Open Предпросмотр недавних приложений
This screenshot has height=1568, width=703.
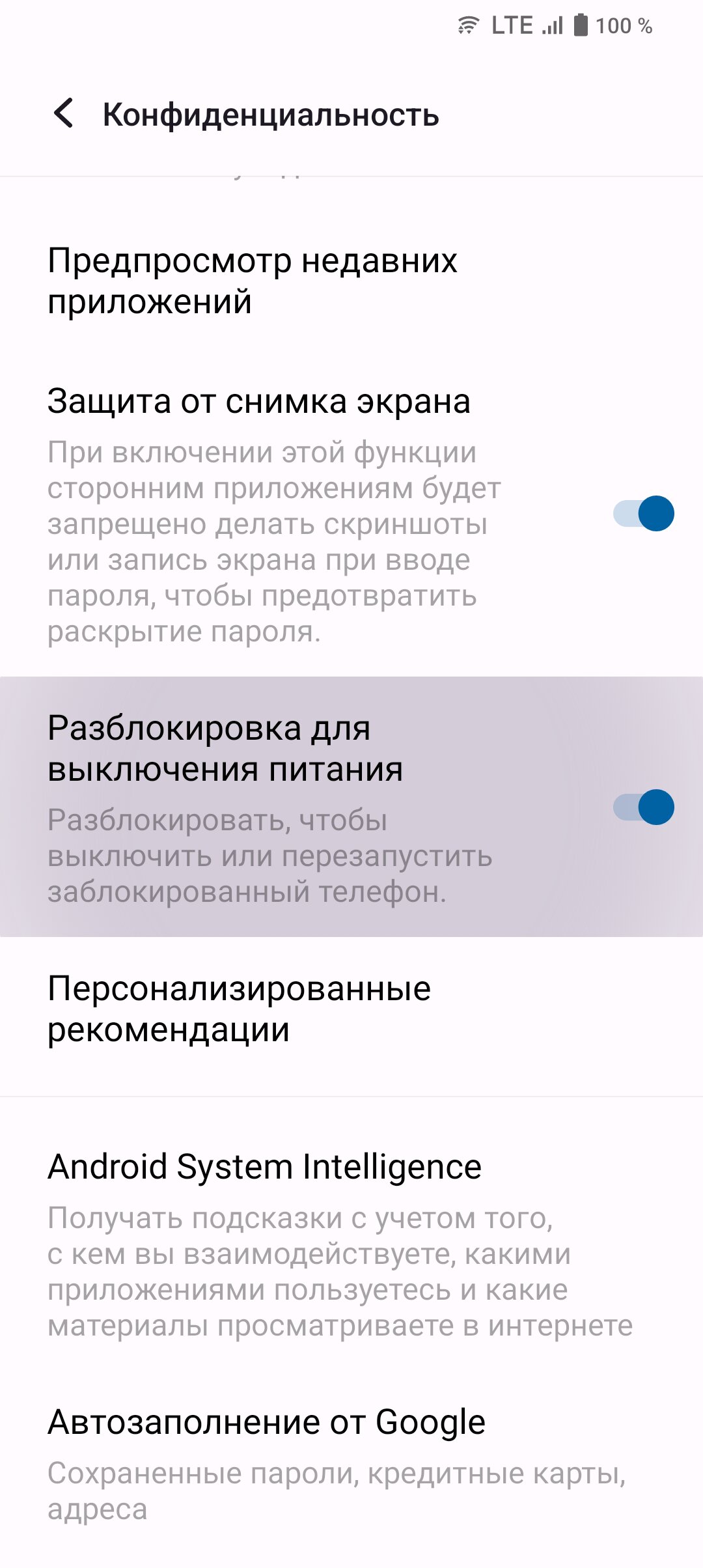tap(351, 281)
